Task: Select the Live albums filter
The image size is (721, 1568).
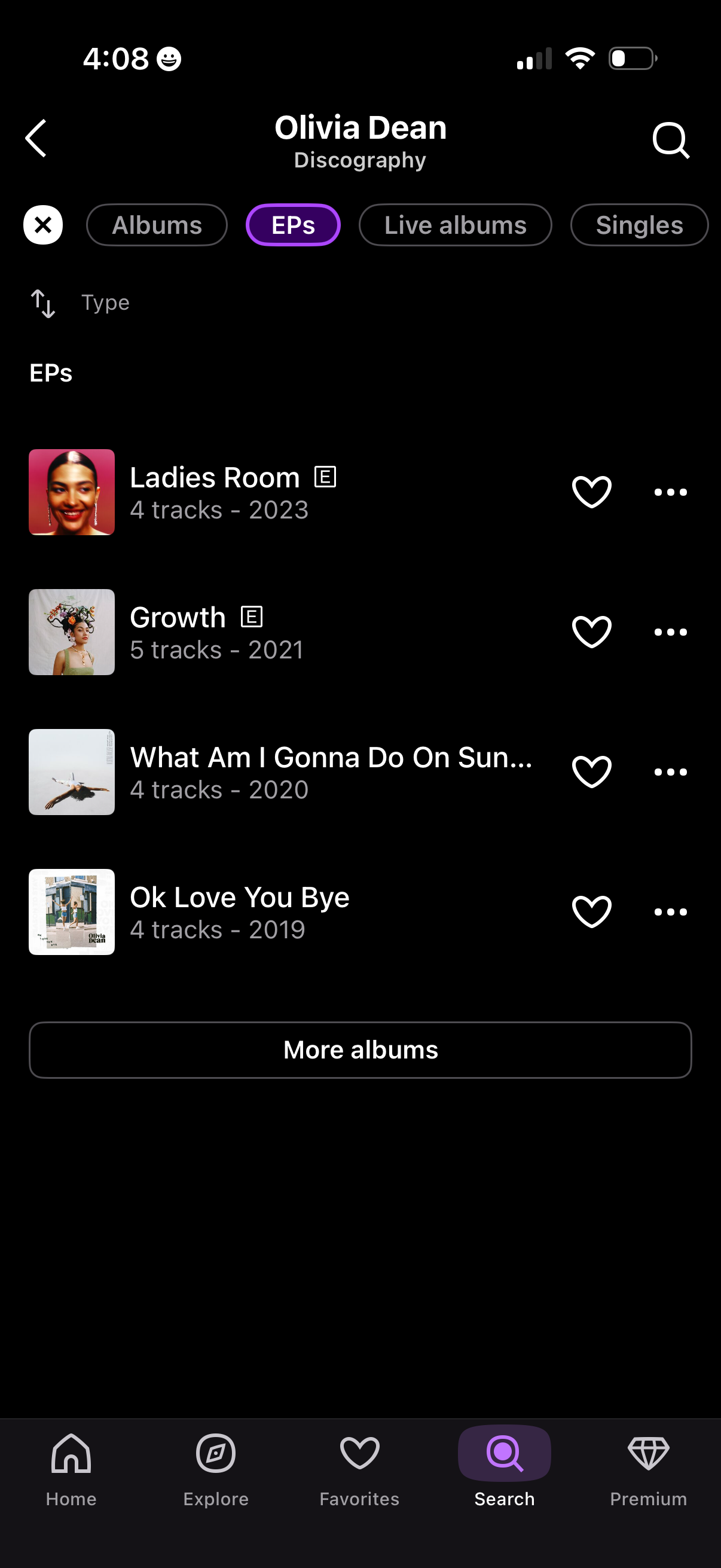Action: coord(455,225)
